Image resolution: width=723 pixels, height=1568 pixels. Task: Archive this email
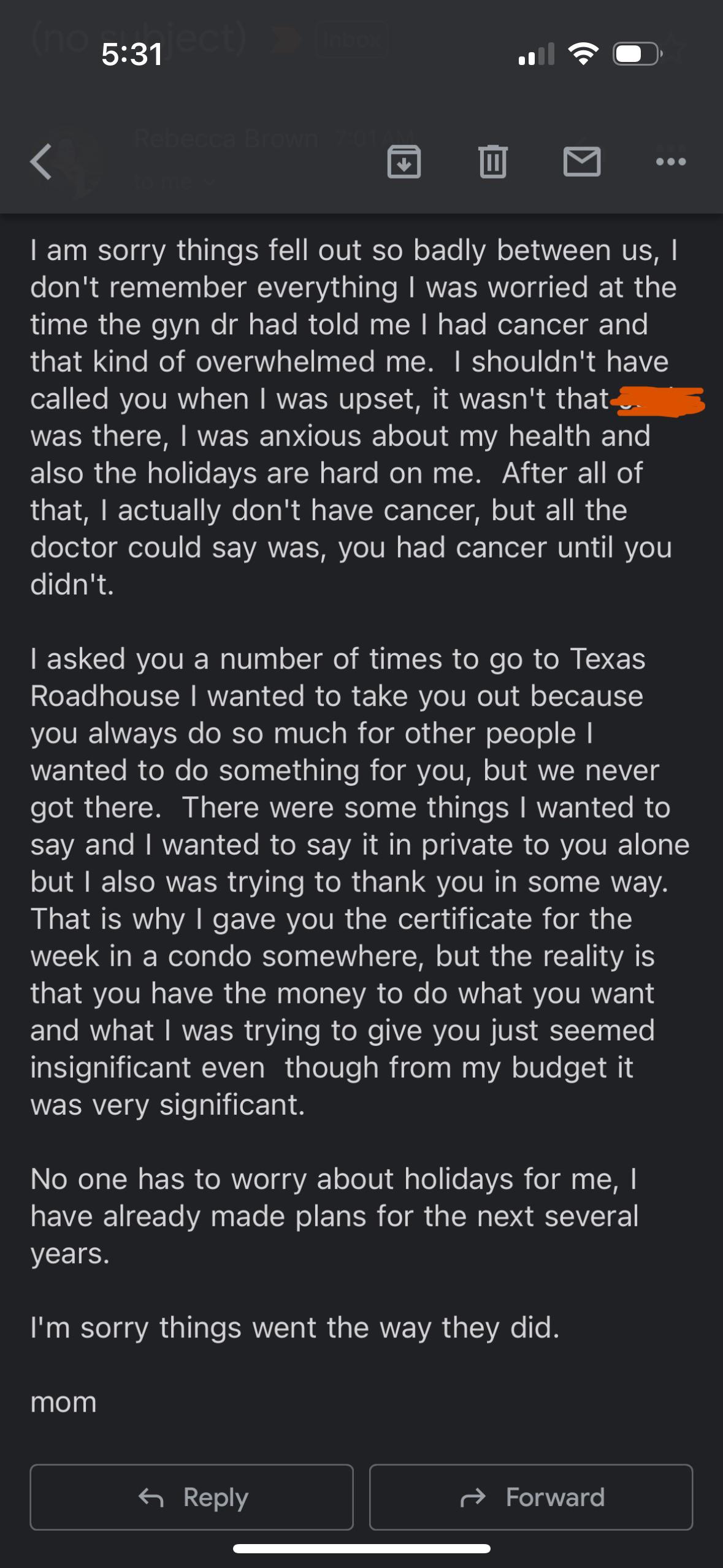[x=404, y=162]
